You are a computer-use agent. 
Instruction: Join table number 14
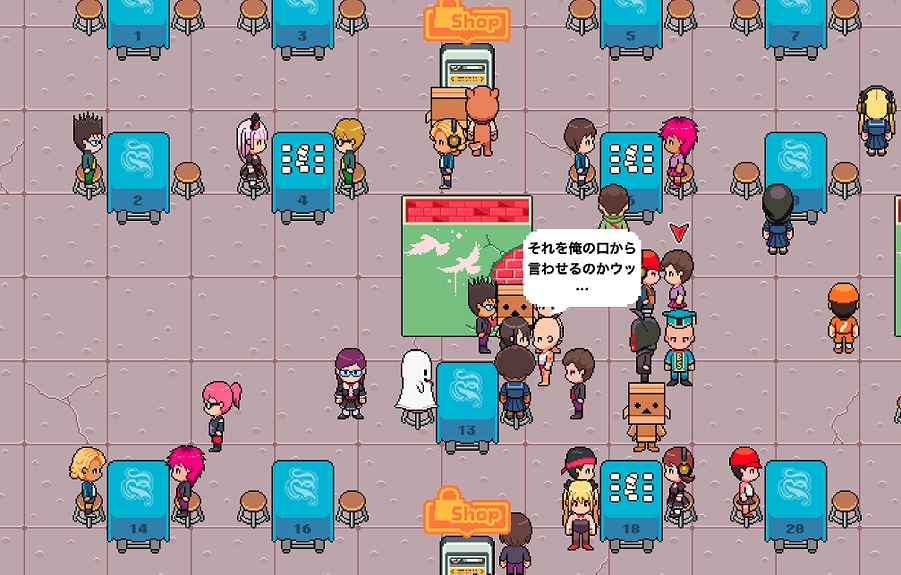click(138, 506)
